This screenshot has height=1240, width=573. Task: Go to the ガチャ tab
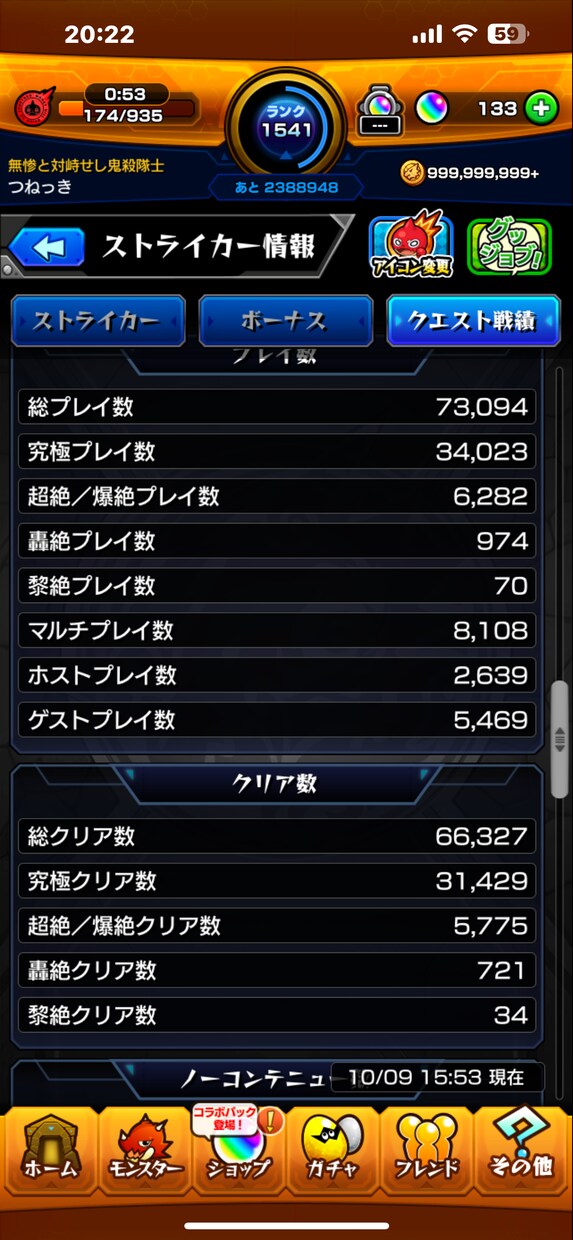(x=332, y=1148)
